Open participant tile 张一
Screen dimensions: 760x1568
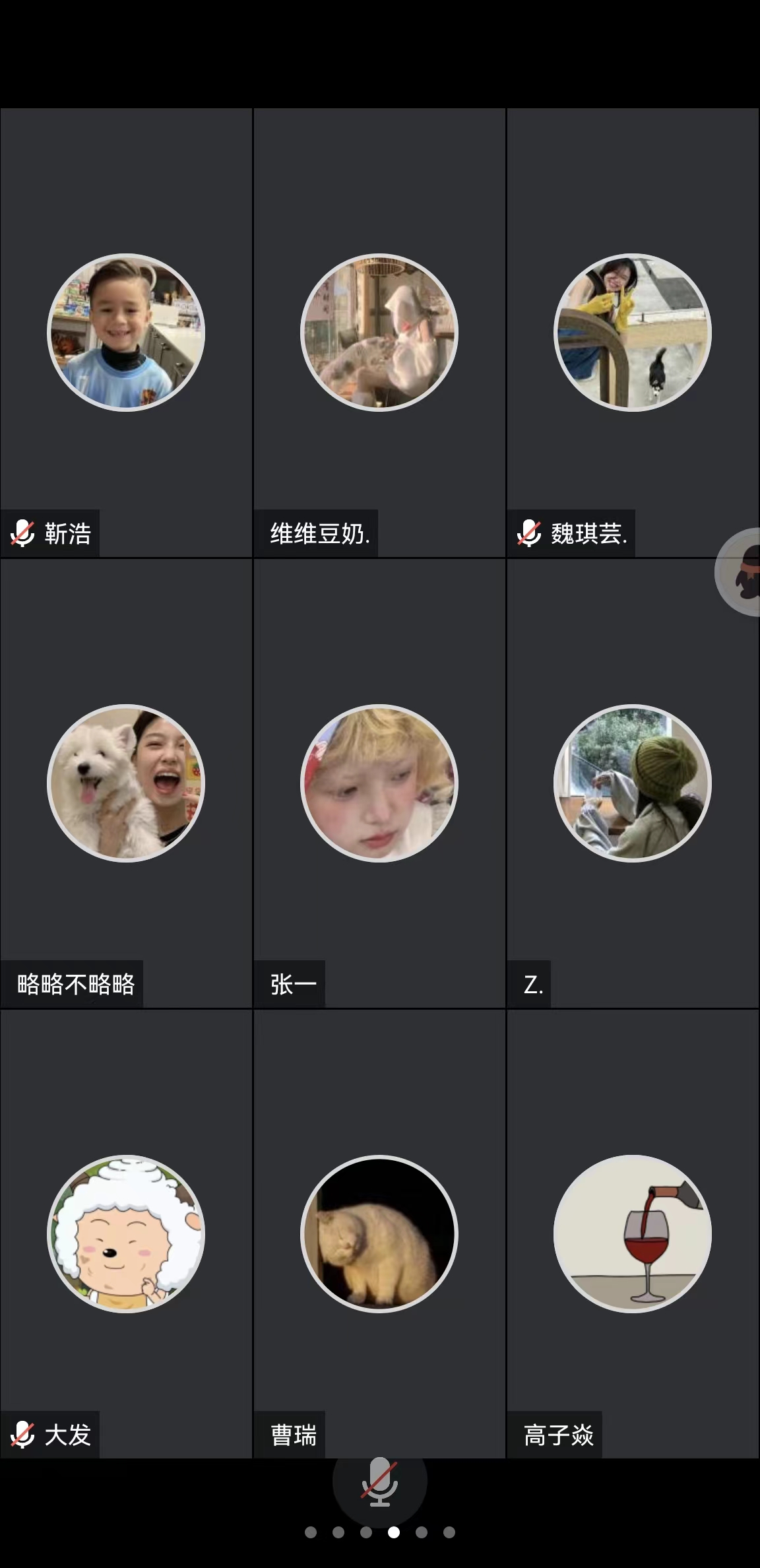(379, 783)
